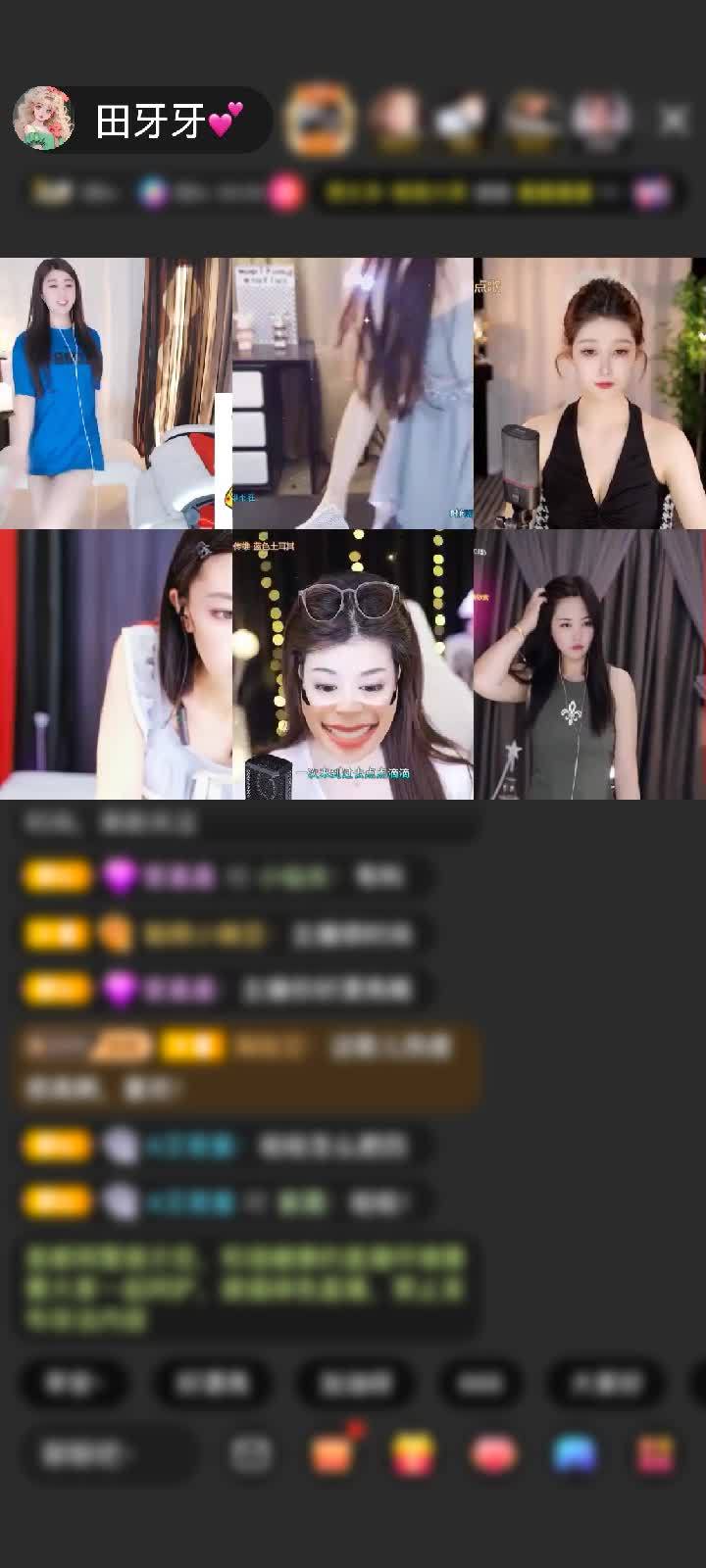Open streamer tile with black halter top
706x1568 pixels.
[x=589, y=393]
